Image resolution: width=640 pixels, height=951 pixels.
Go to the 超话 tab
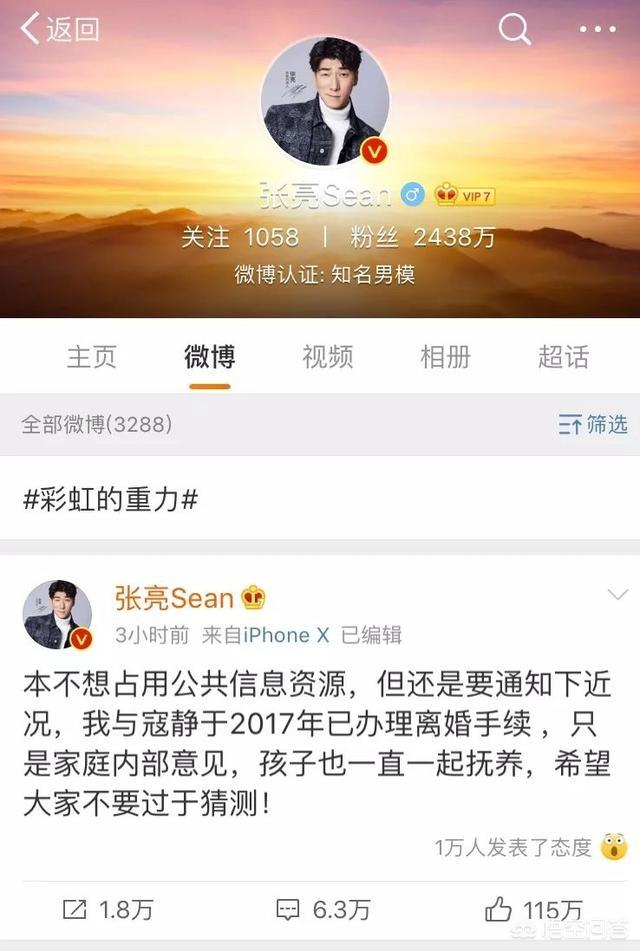tap(563, 357)
